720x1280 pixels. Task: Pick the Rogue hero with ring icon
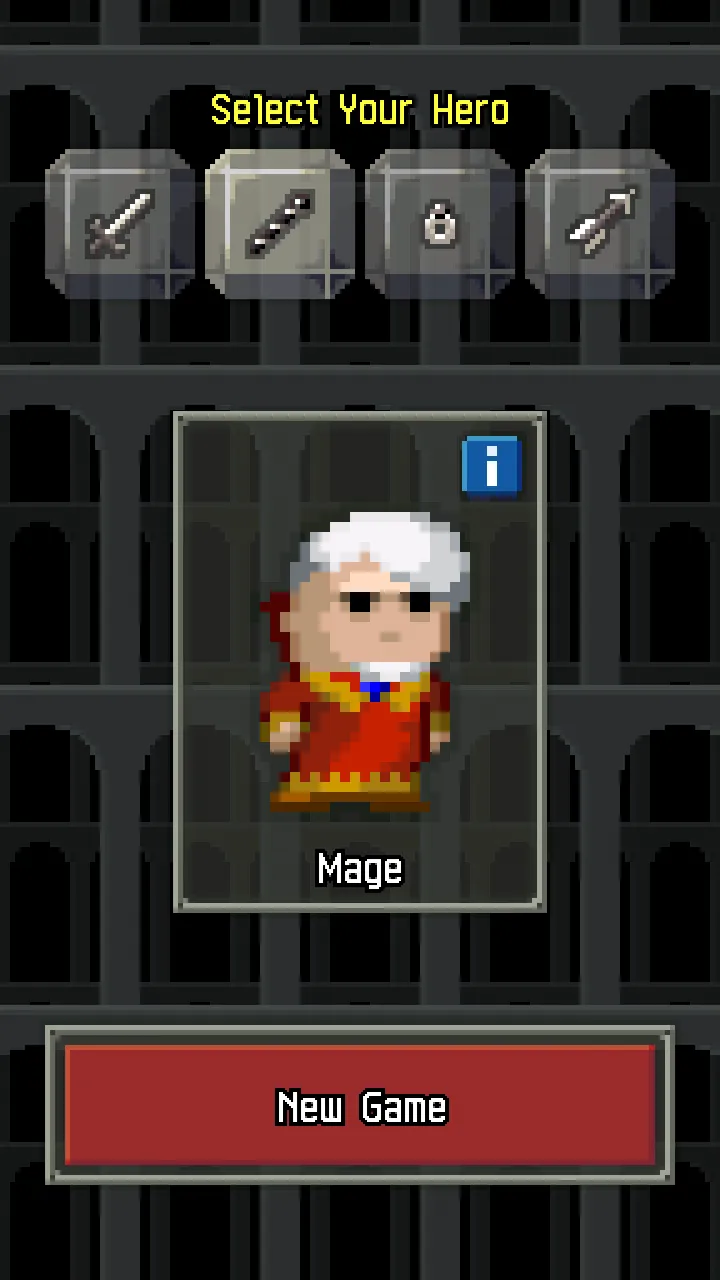[x=440, y=224]
